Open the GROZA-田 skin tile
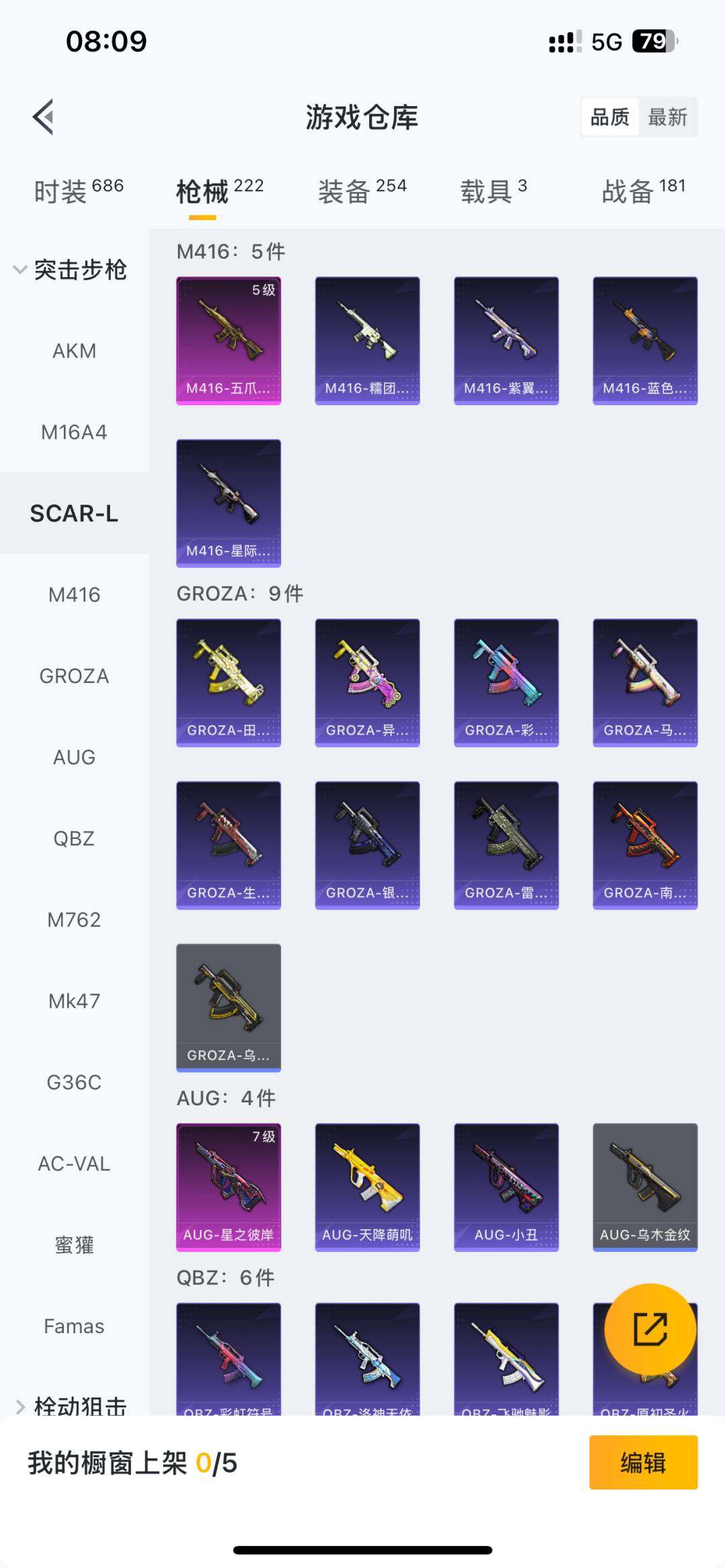725x1568 pixels. (228, 683)
